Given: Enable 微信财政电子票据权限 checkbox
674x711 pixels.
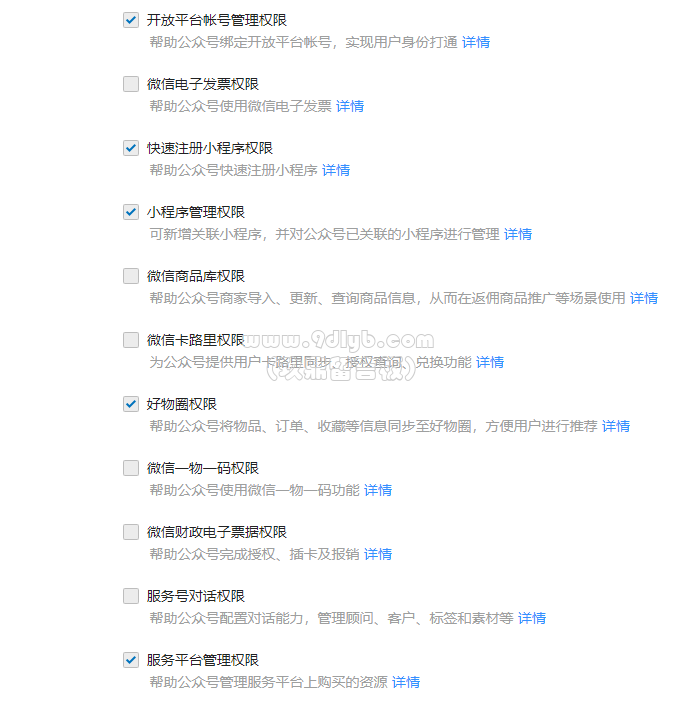Looking at the screenshot, I should tap(131, 532).
